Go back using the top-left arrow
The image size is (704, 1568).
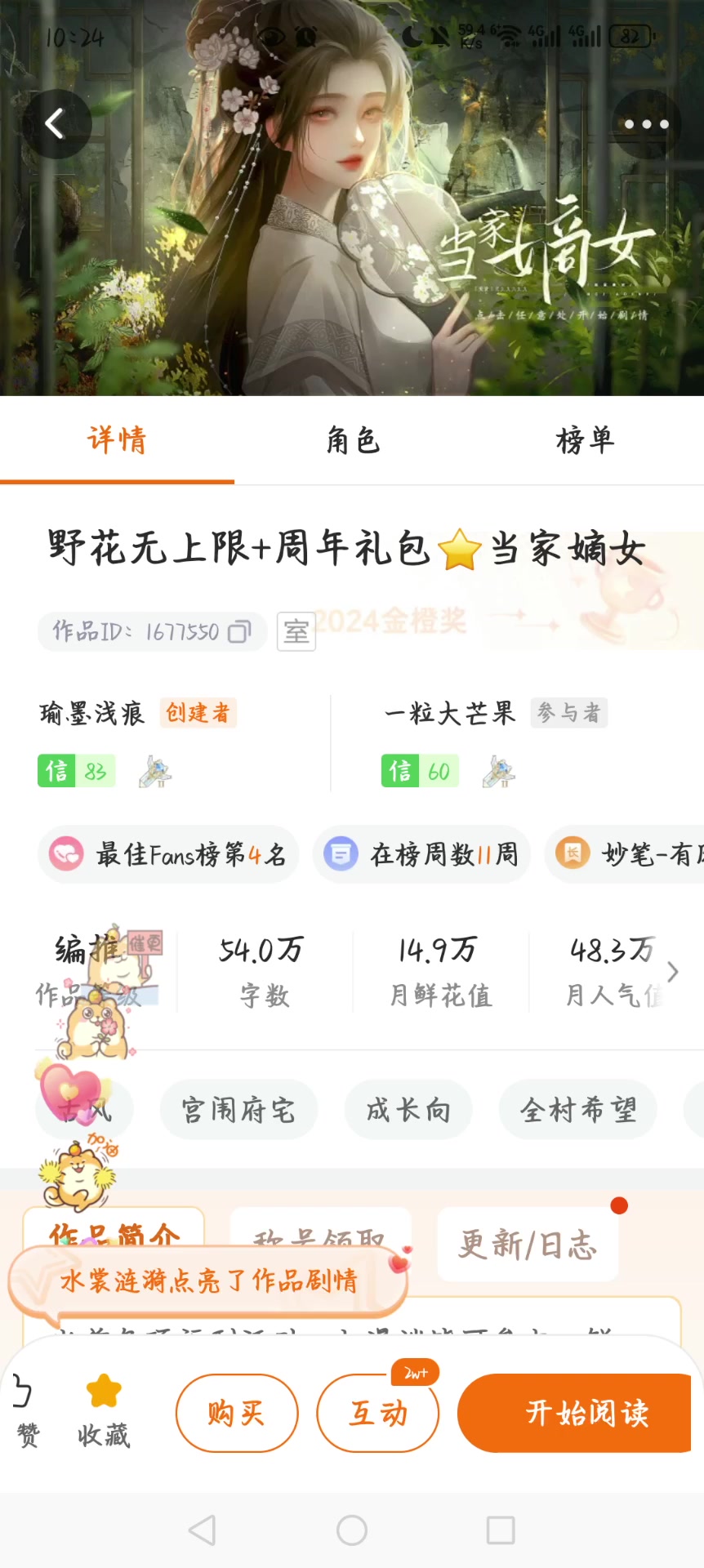[56, 124]
